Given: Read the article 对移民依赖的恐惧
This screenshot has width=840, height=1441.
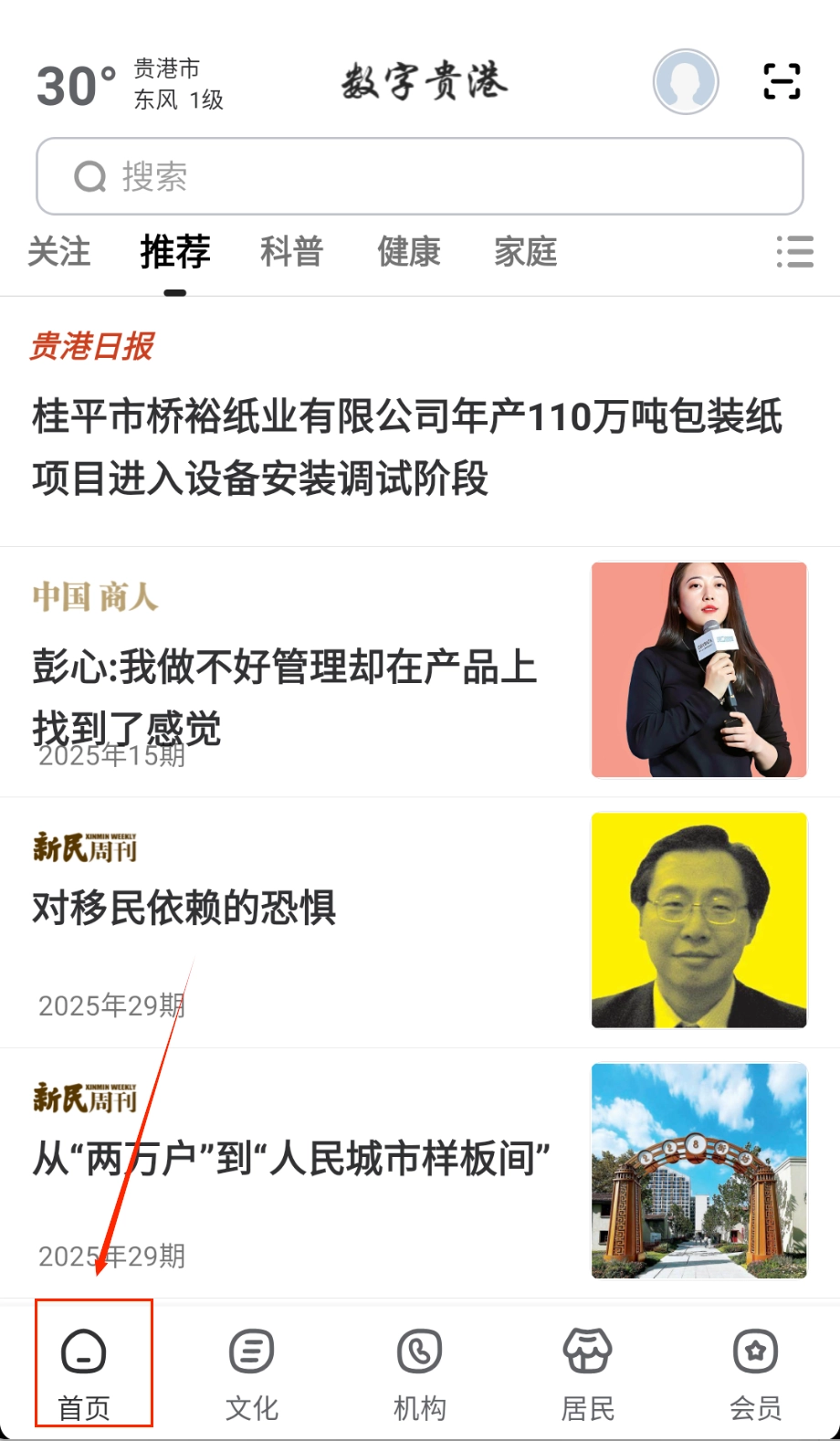Looking at the screenshot, I should (184, 908).
